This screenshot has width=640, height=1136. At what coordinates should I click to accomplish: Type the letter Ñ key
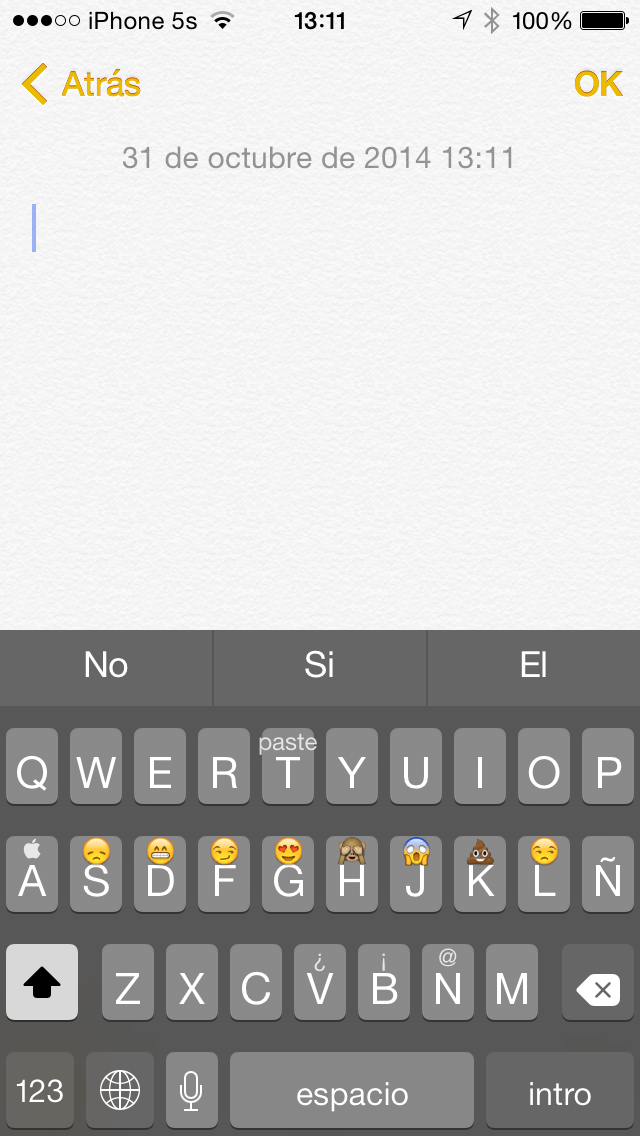(608, 874)
